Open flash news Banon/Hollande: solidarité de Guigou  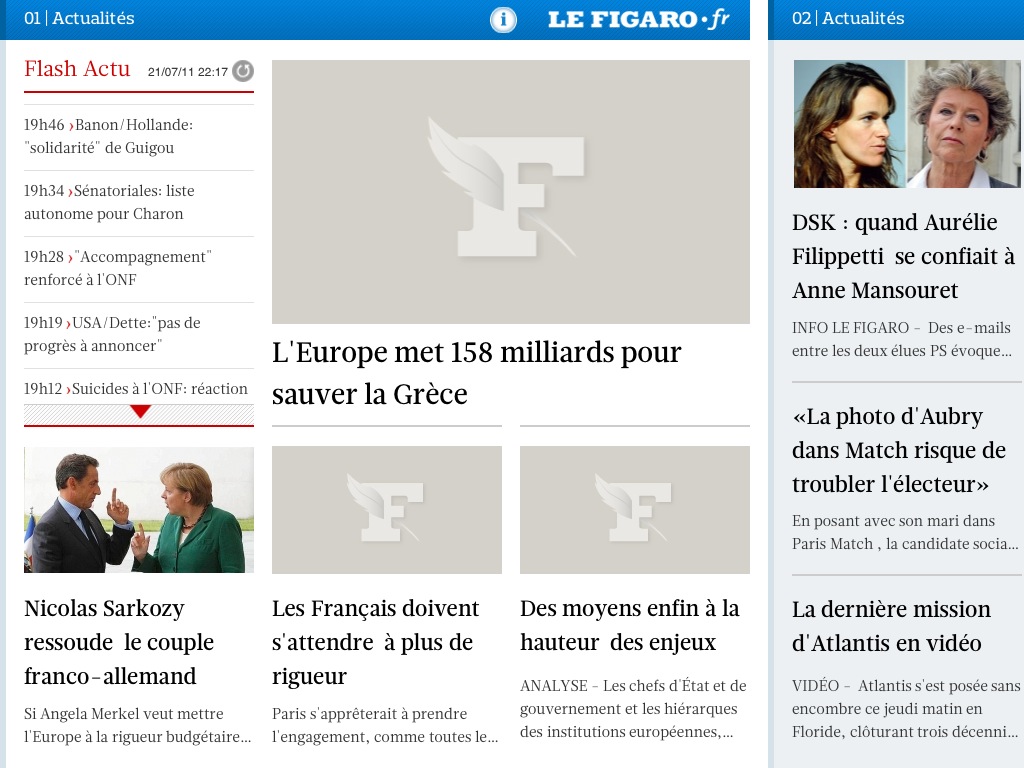pos(110,137)
